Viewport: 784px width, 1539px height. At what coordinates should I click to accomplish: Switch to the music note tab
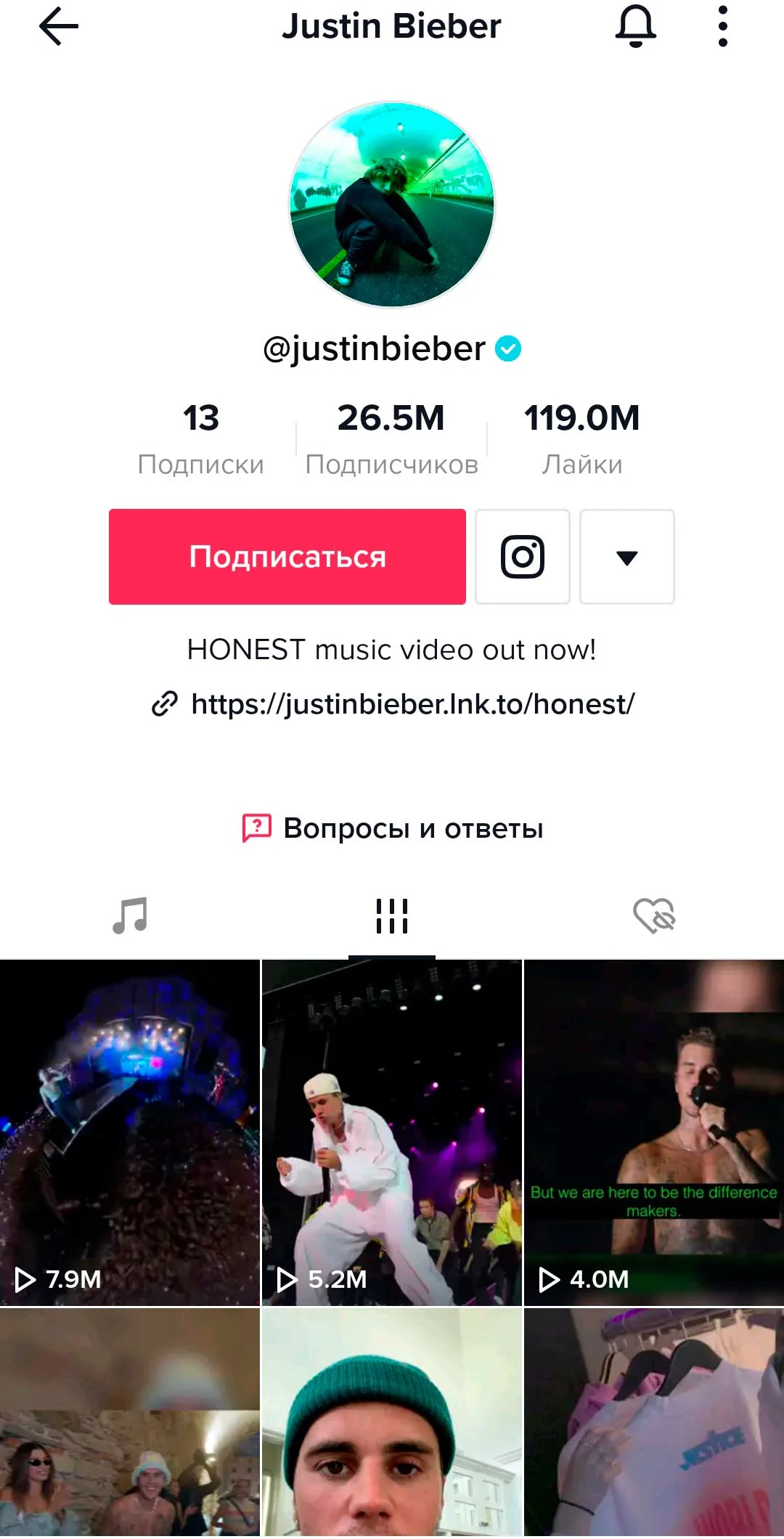tap(131, 915)
